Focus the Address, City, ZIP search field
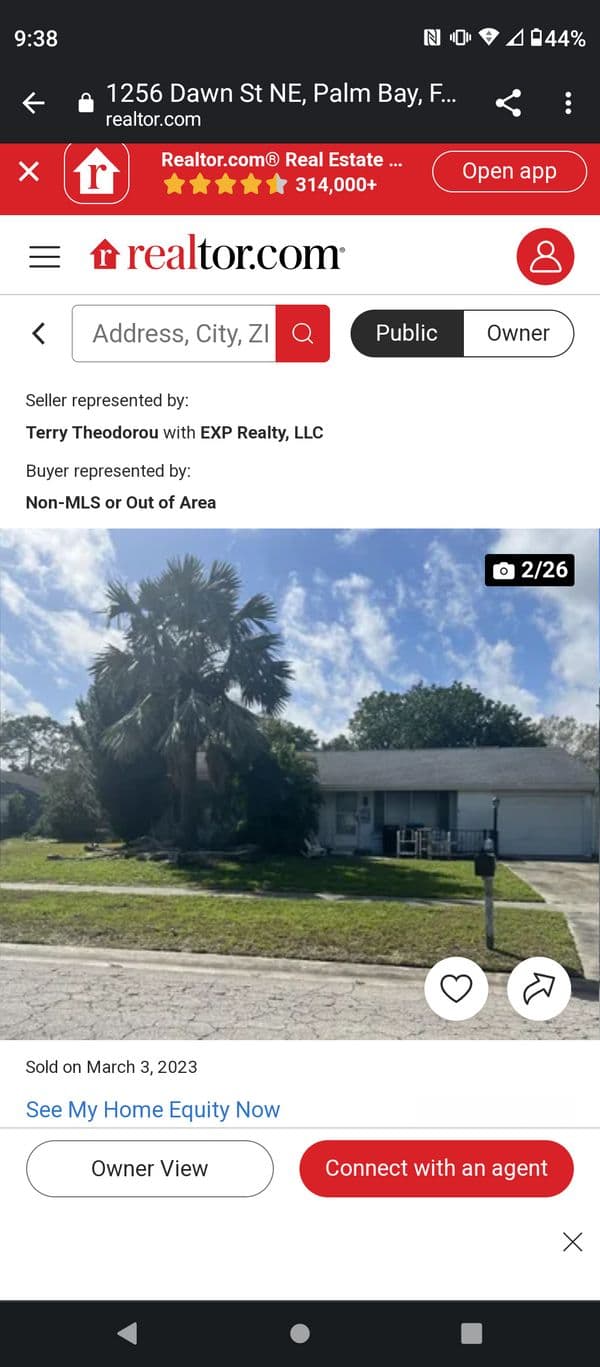 [x=175, y=334]
